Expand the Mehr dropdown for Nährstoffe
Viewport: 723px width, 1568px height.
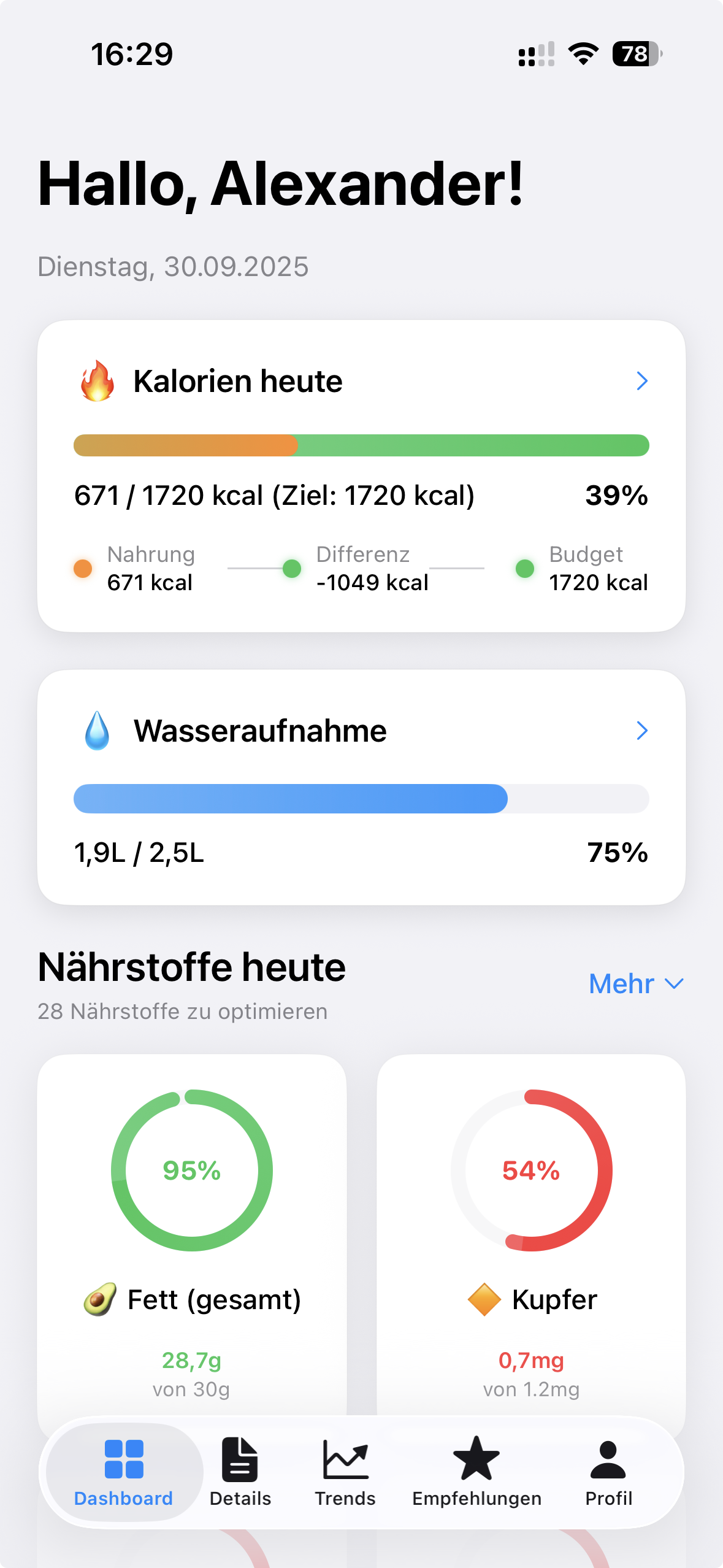[636, 983]
